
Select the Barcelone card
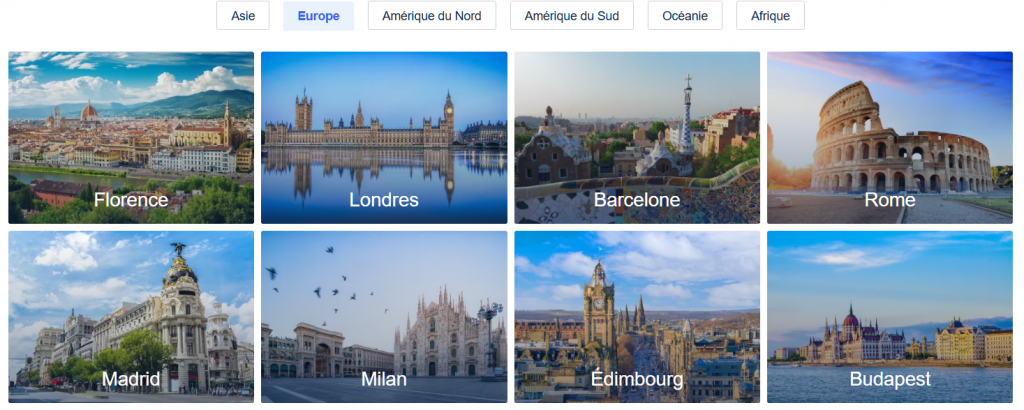(637, 138)
